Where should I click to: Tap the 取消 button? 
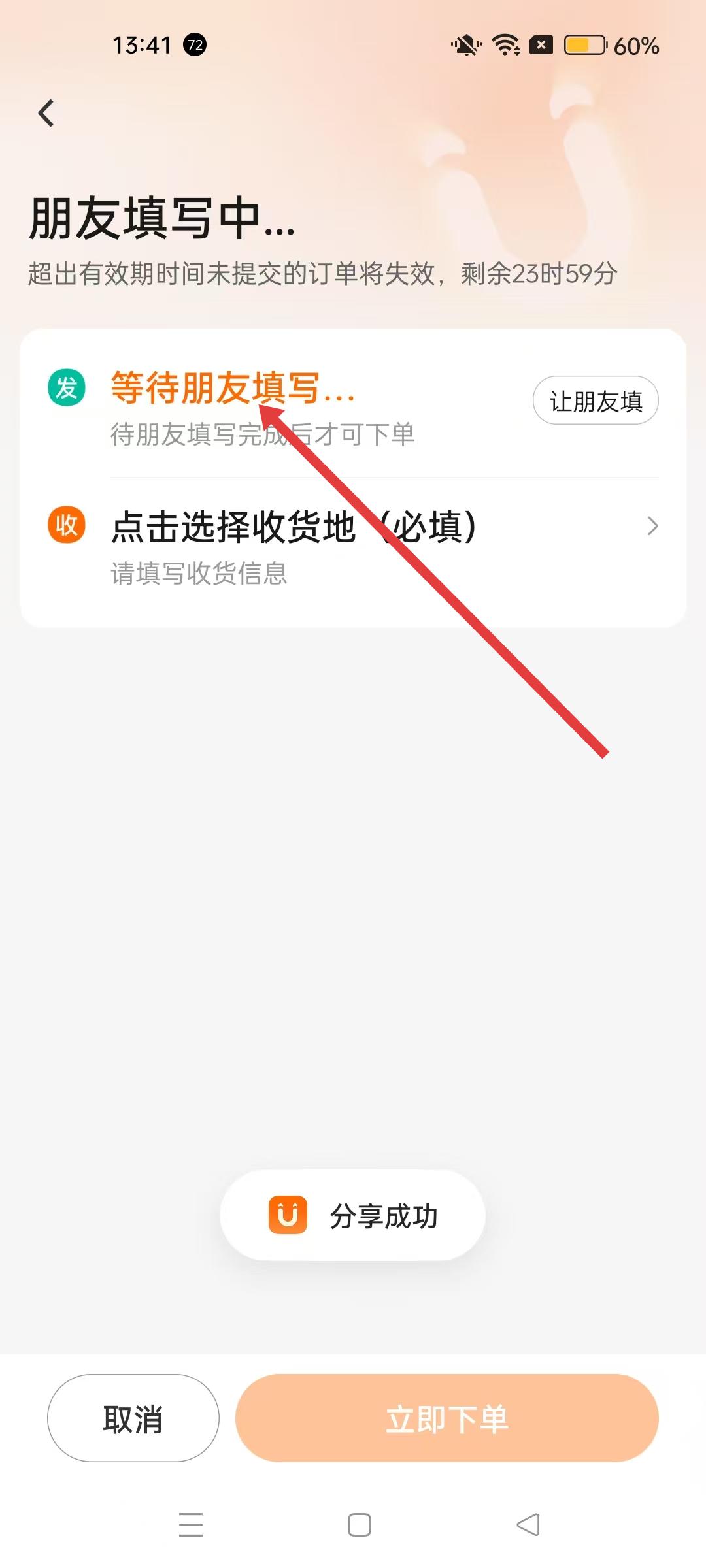coord(133,1418)
